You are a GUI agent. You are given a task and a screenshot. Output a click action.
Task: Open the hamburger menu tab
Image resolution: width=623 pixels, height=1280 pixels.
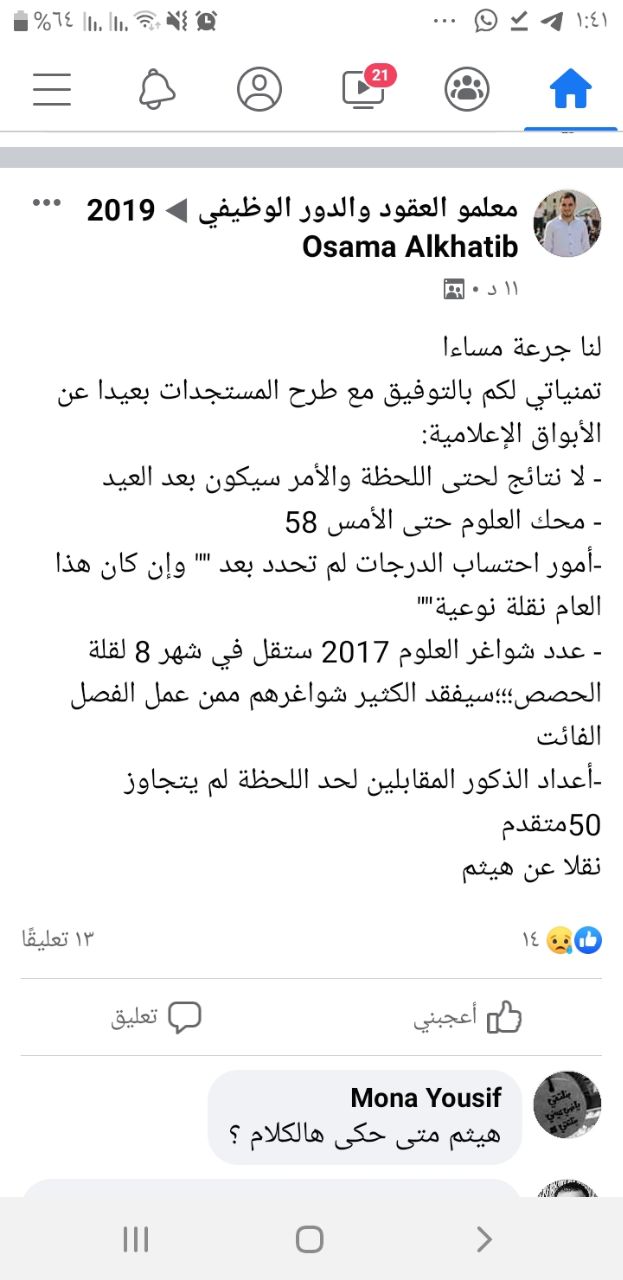pos(52,89)
